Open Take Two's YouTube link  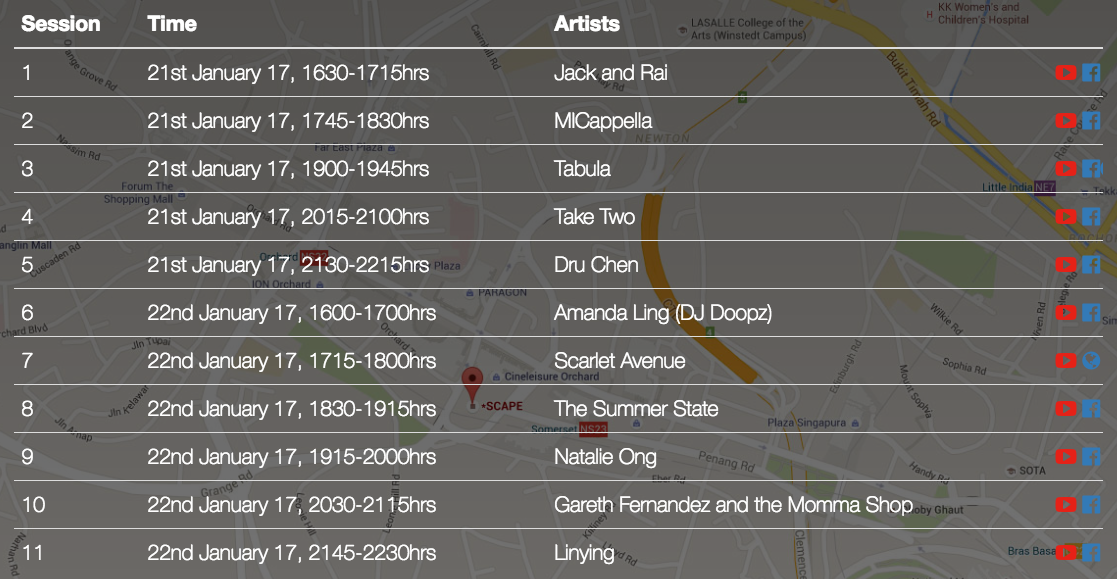[1066, 217]
